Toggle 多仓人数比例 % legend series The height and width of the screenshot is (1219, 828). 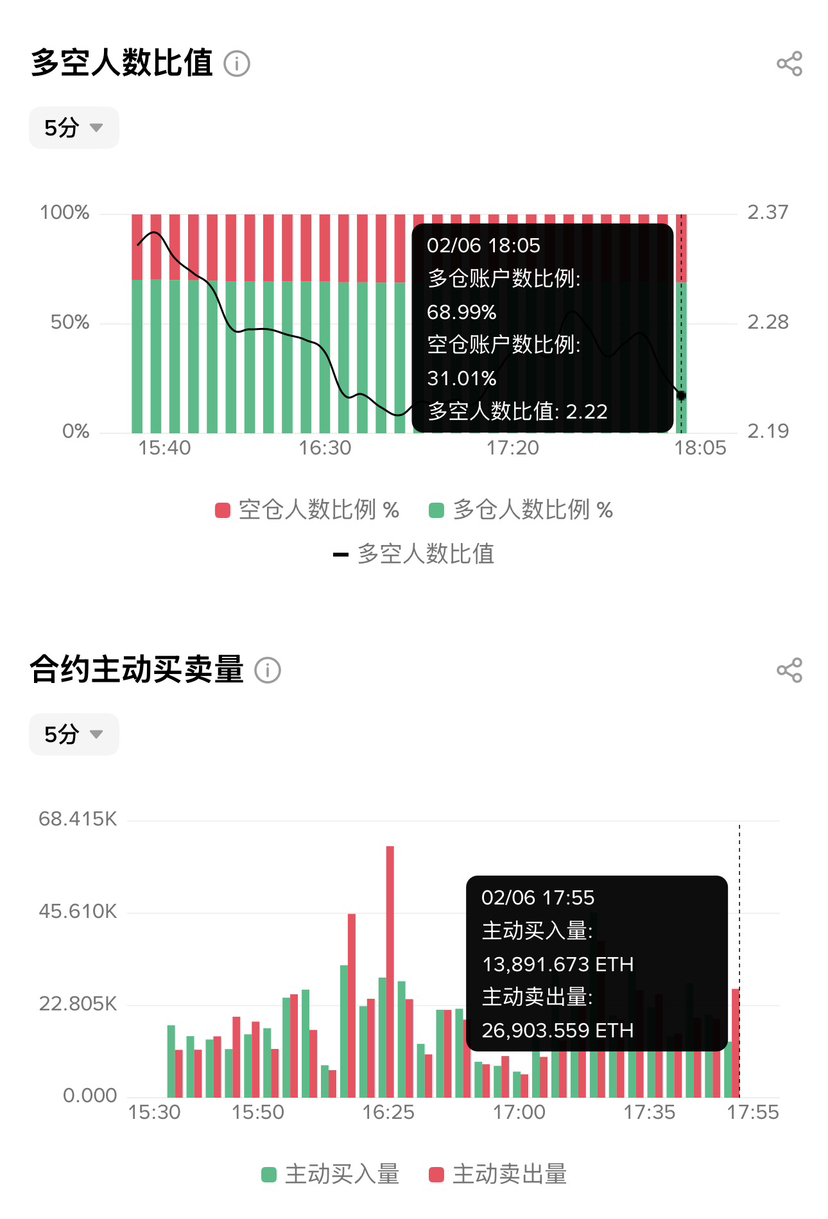pos(521,510)
